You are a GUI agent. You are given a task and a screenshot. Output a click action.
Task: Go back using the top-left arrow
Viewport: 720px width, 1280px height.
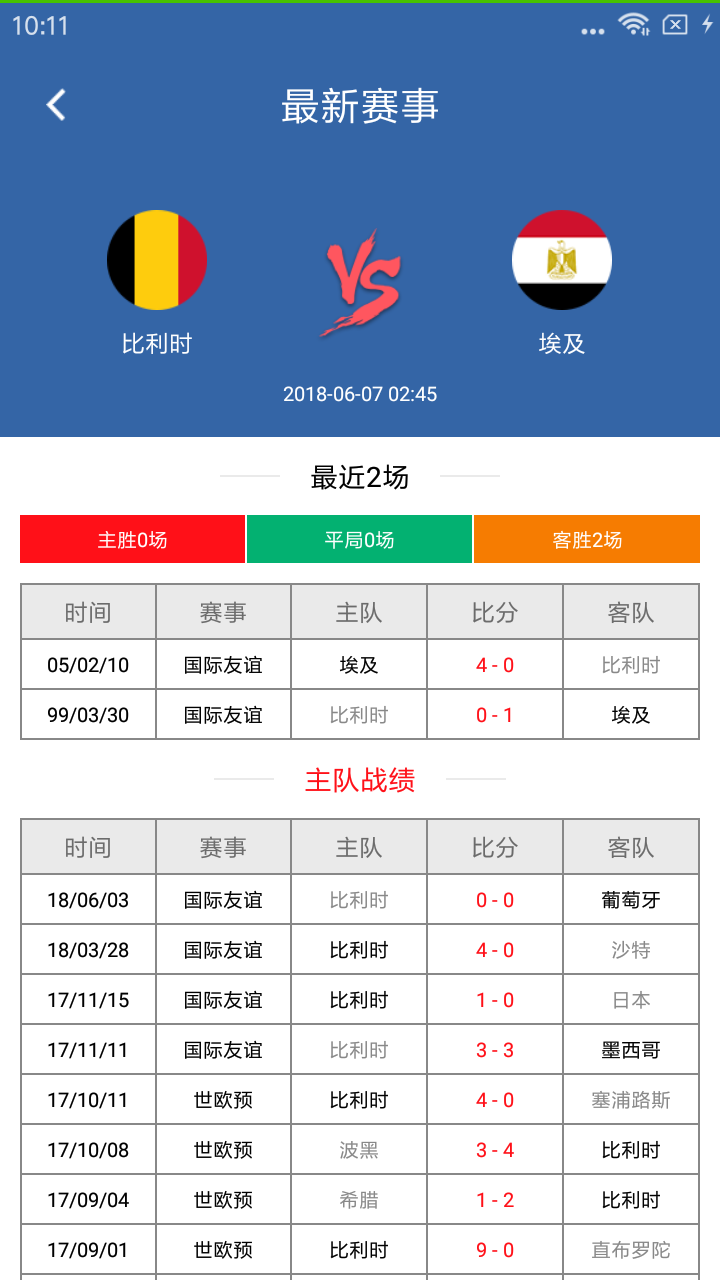tap(56, 105)
